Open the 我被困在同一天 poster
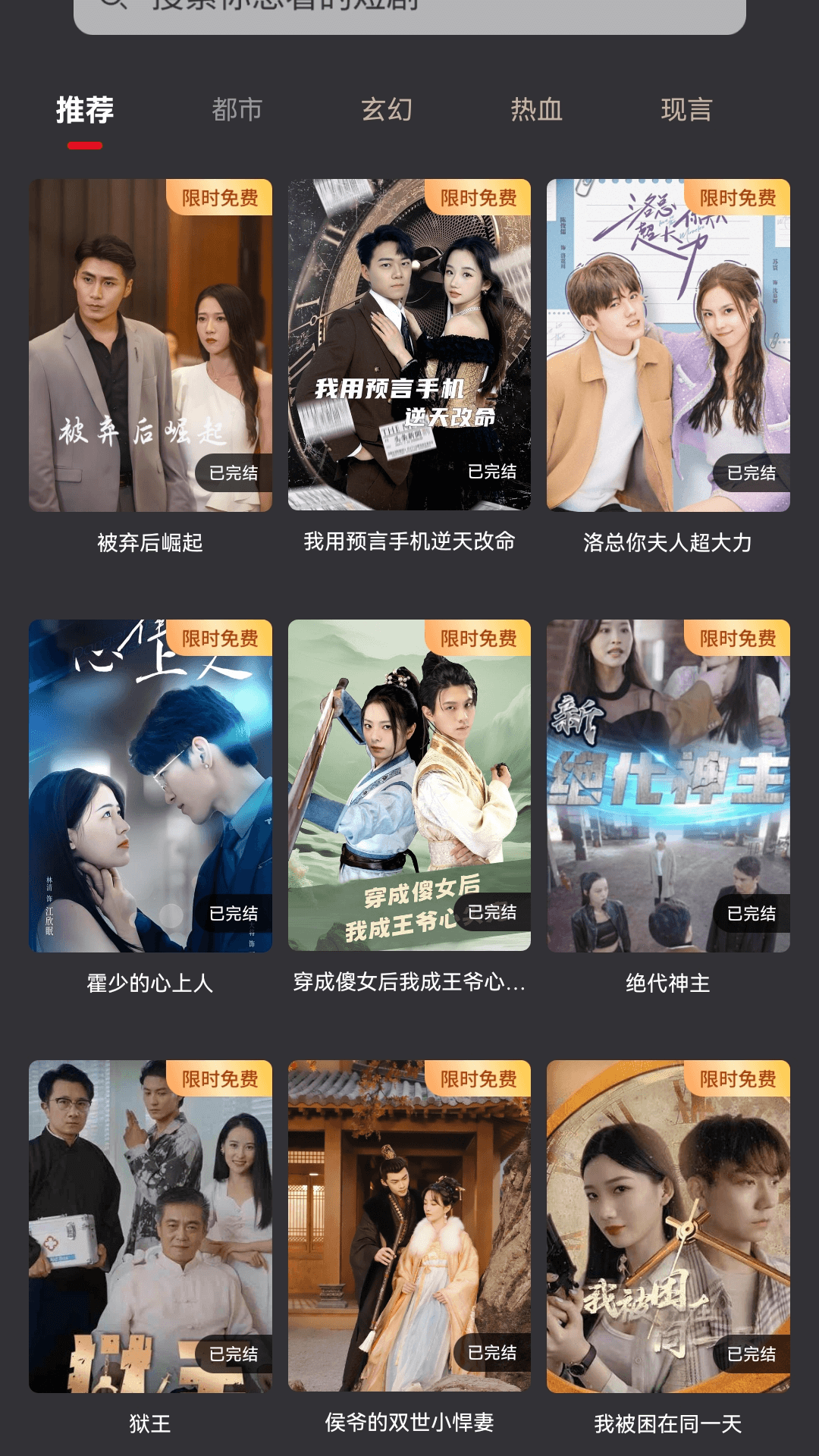The image size is (819, 1456). tap(667, 1225)
